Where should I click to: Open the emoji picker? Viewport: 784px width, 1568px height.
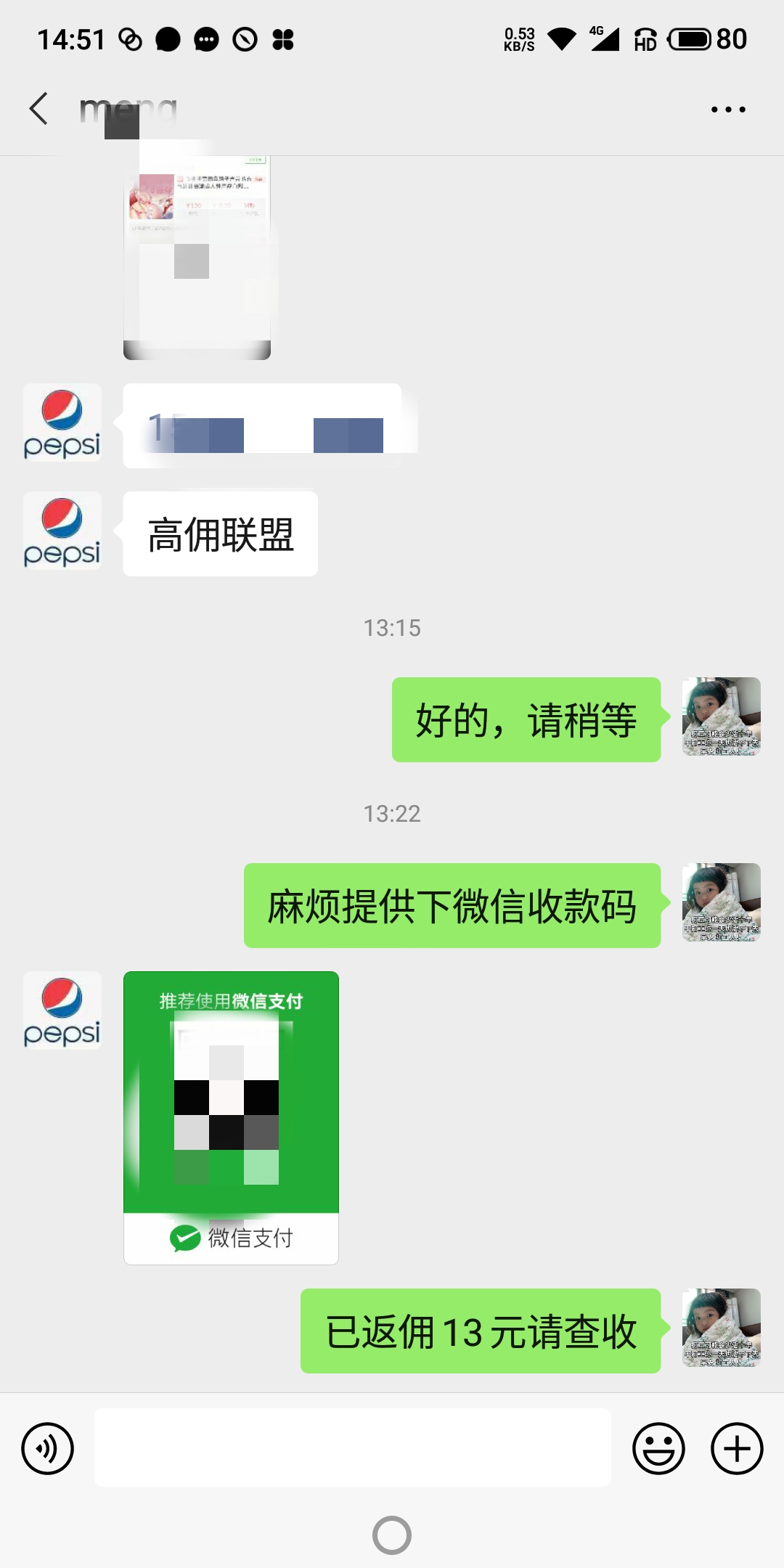click(x=658, y=1449)
